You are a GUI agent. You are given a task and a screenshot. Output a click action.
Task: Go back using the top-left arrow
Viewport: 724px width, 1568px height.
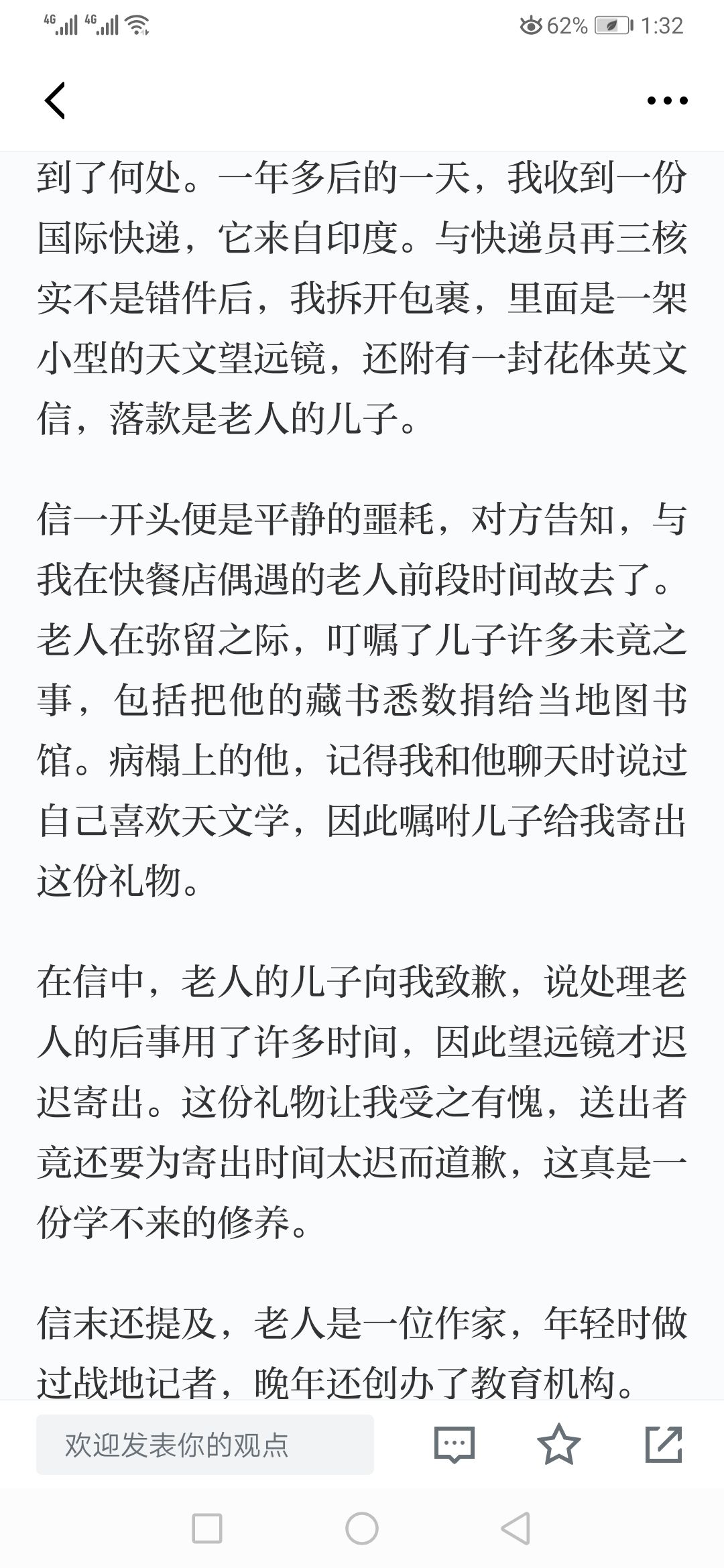pyautogui.click(x=55, y=101)
